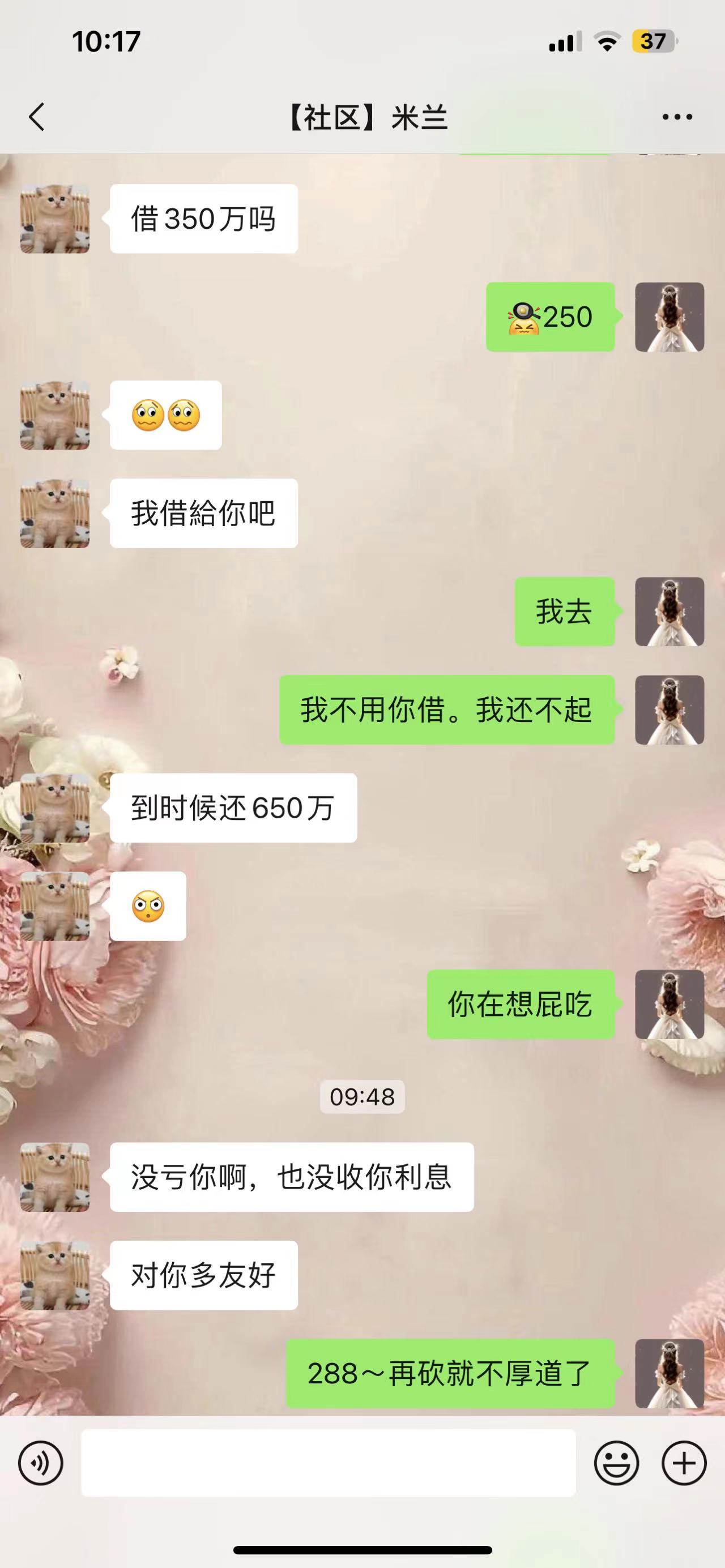Image resolution: width=725 pixels, height=1568 pixels.
Task: View profile from avatar beside 到时候还650万
Action: (55, 808)
